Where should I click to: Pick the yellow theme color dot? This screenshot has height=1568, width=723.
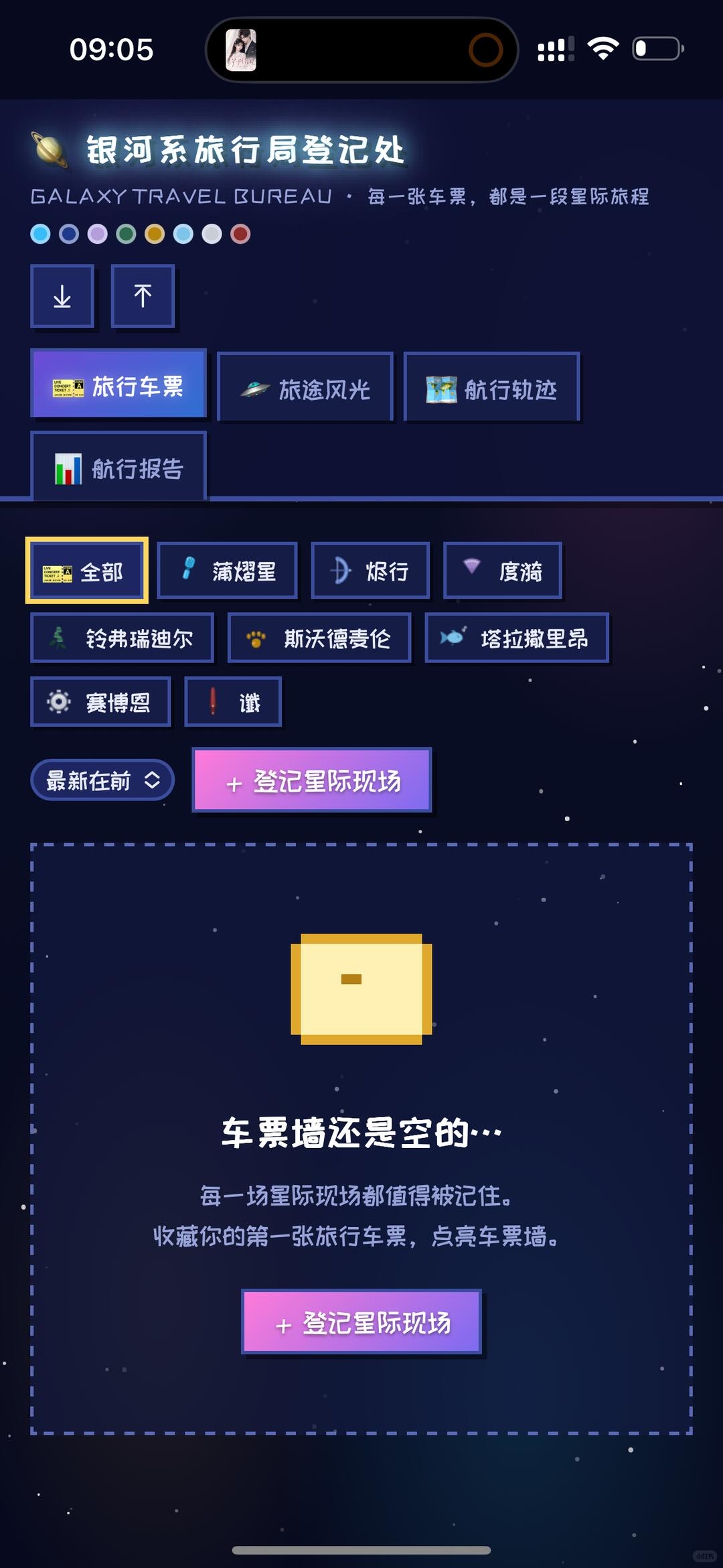coord(155,234)
